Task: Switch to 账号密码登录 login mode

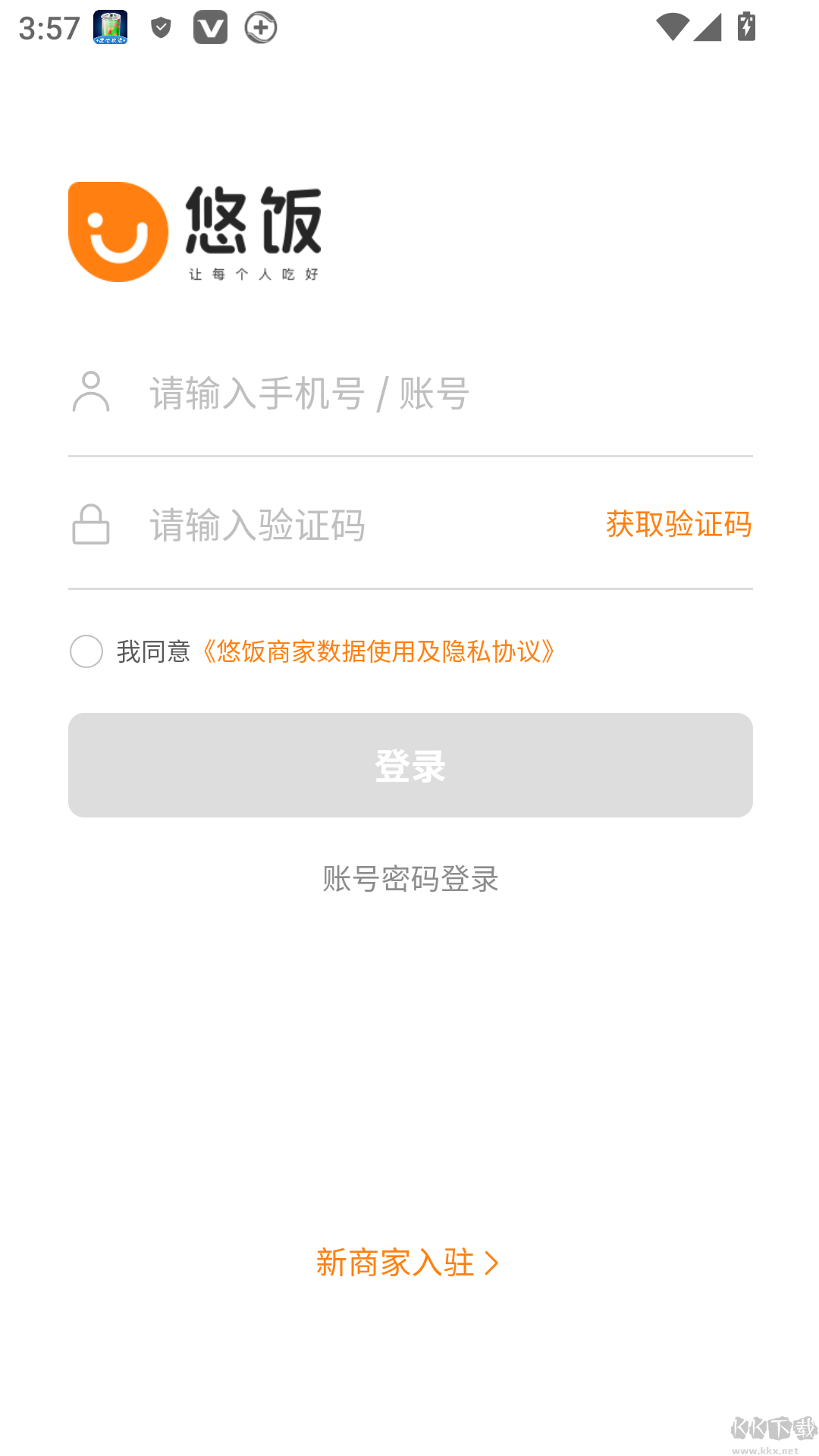Action: (x=409, y=880)
